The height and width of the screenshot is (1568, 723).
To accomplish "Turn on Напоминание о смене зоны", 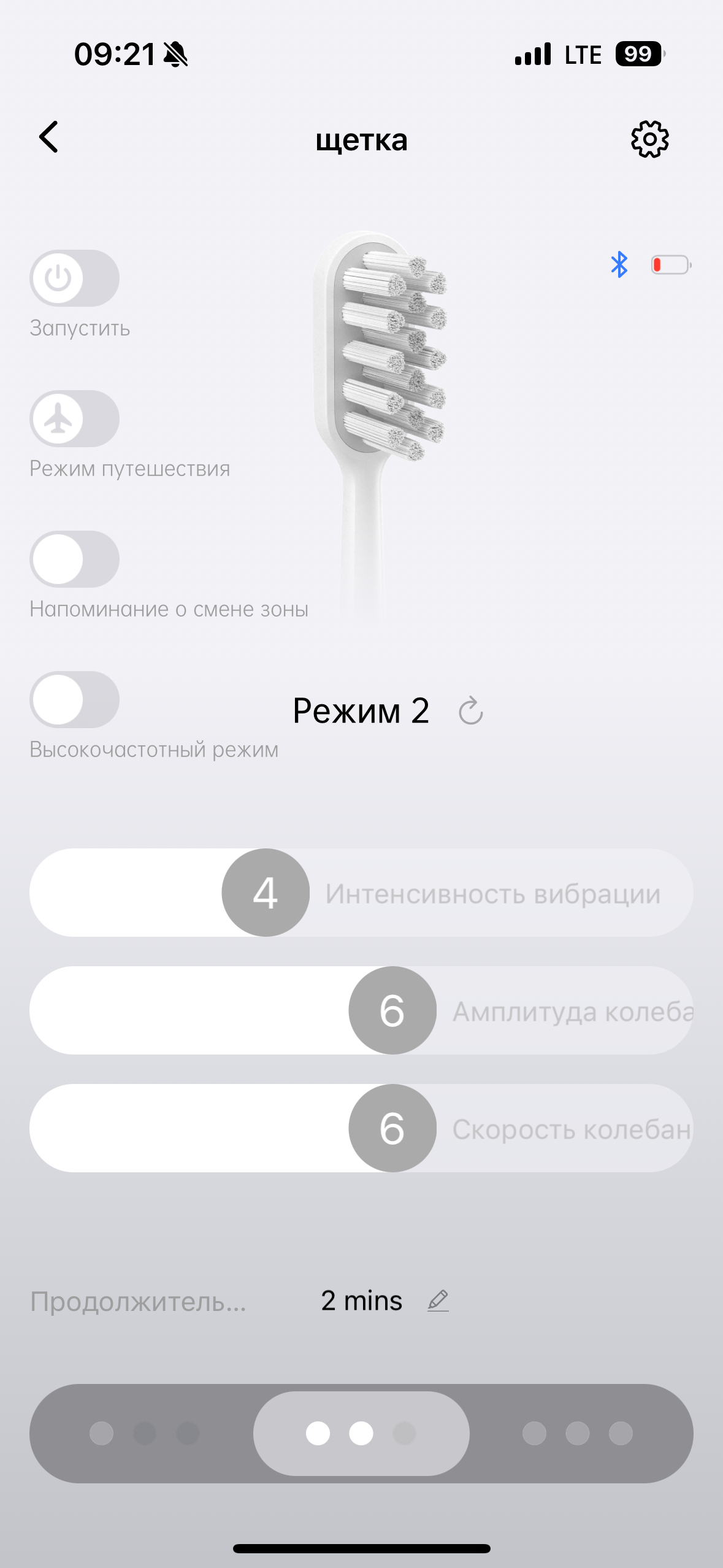I will pyautogui.click(x=74, y=559).
